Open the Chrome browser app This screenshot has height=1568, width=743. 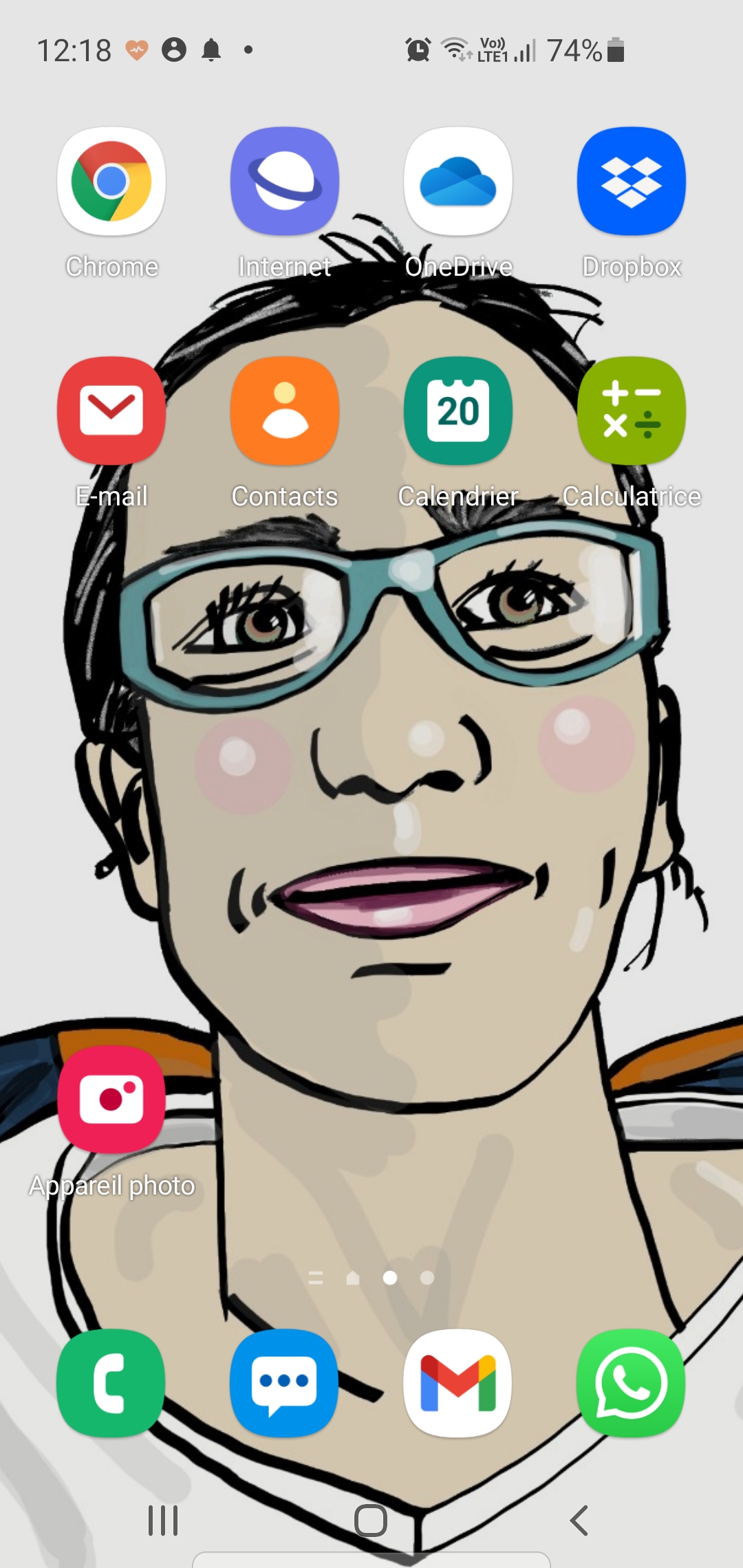click(x=111, y=182)
